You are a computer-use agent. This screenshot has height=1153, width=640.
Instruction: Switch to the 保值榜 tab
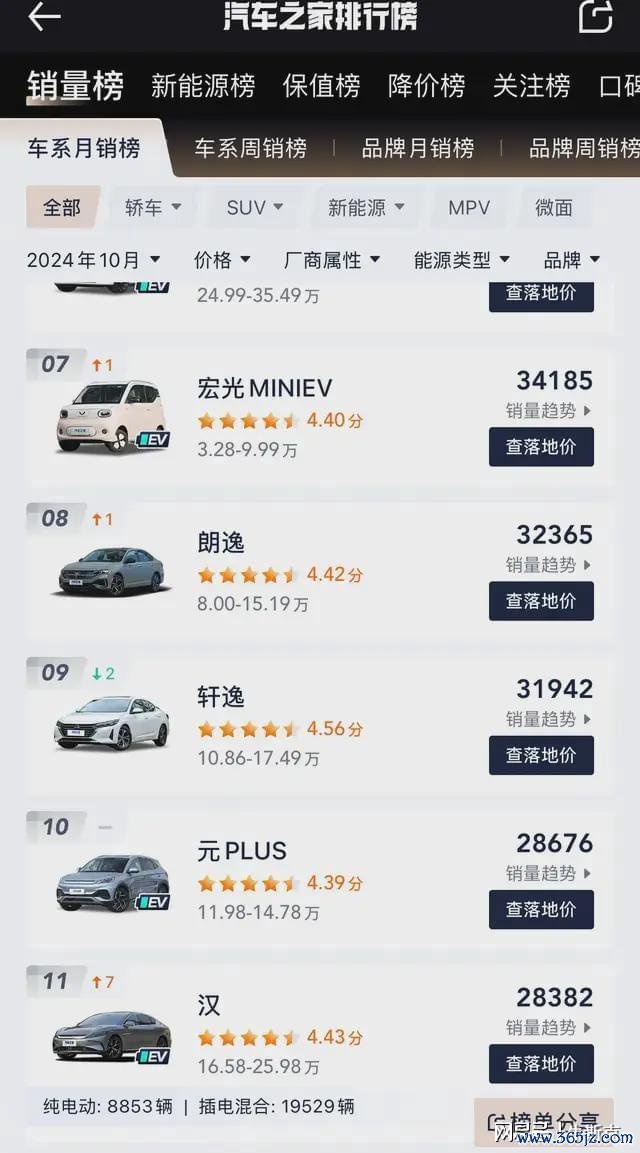coord(321,86)
